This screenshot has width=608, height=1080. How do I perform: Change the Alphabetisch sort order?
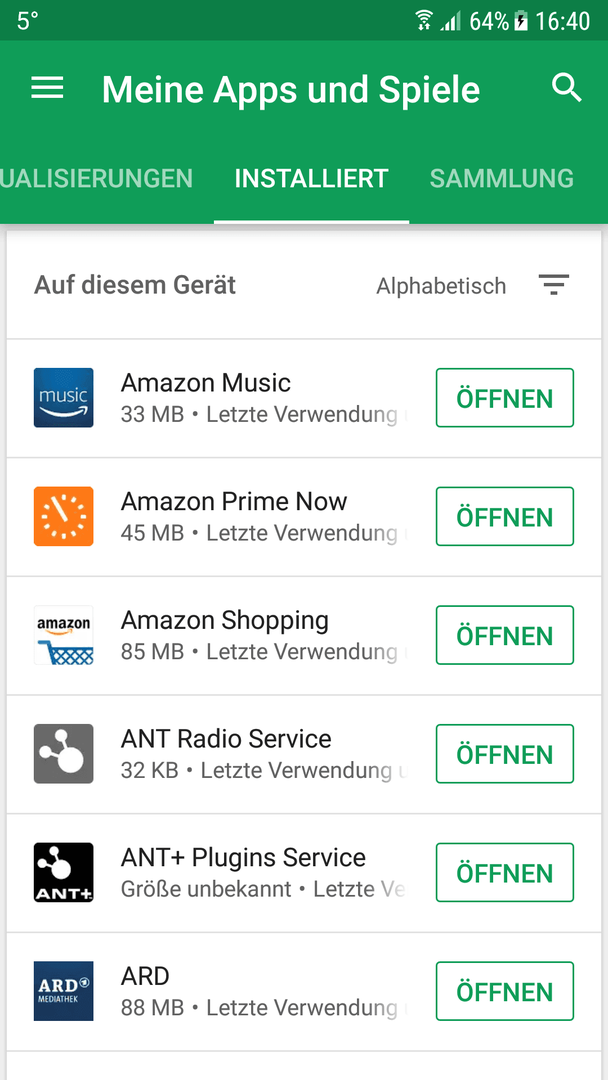473,285
